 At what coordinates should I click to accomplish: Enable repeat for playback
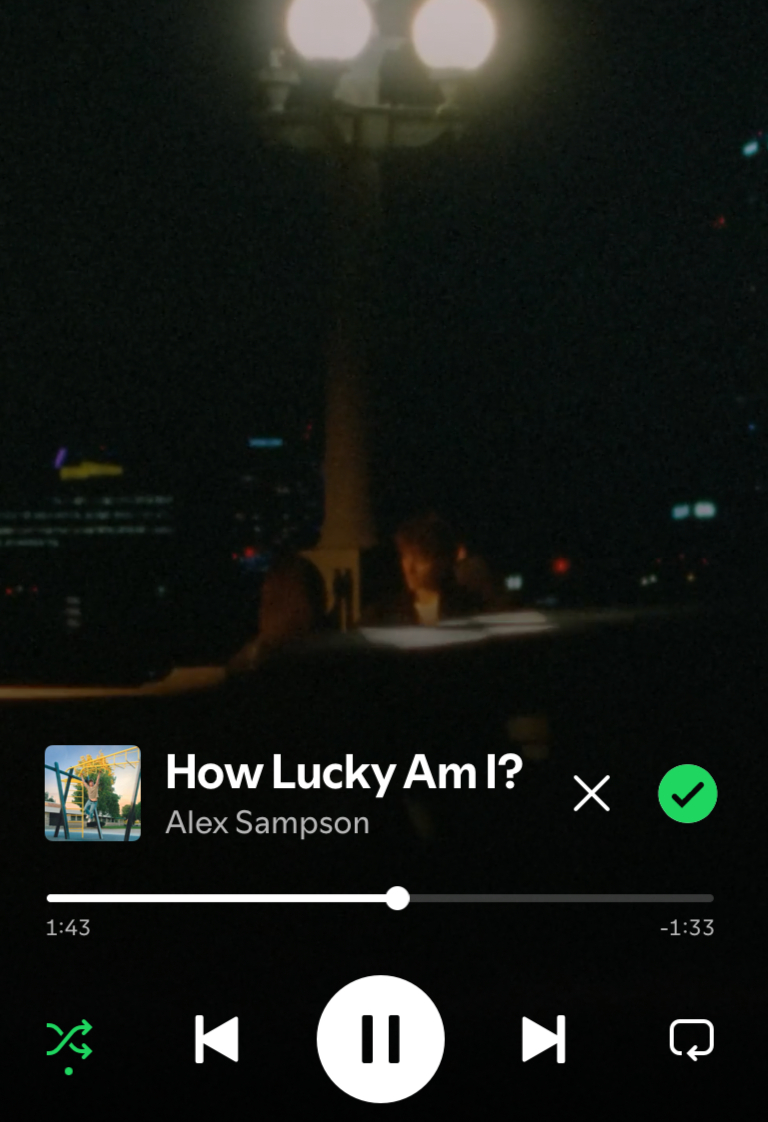(691, 1039)
